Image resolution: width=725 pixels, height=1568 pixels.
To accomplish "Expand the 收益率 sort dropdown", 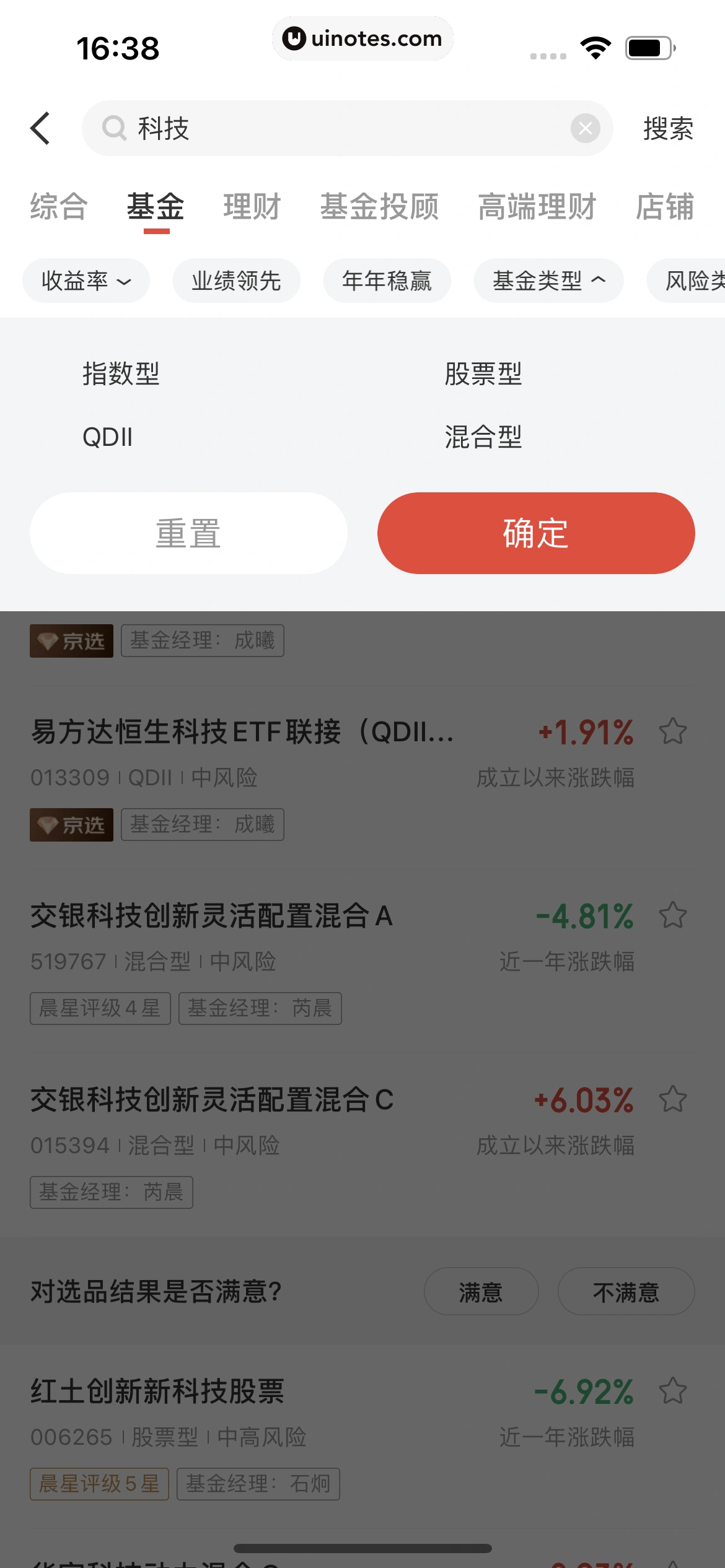I will pyautogui.click(x=86, y=281).
